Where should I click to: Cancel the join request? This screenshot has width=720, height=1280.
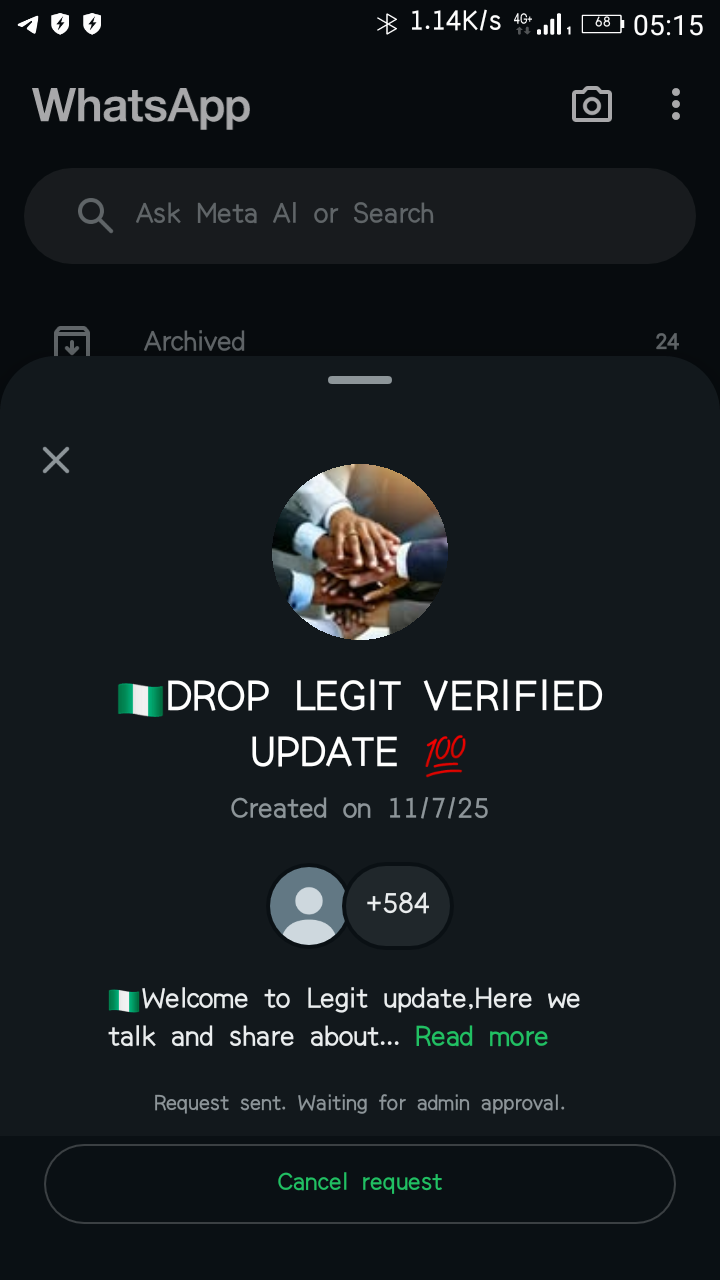click(360, 1183)
